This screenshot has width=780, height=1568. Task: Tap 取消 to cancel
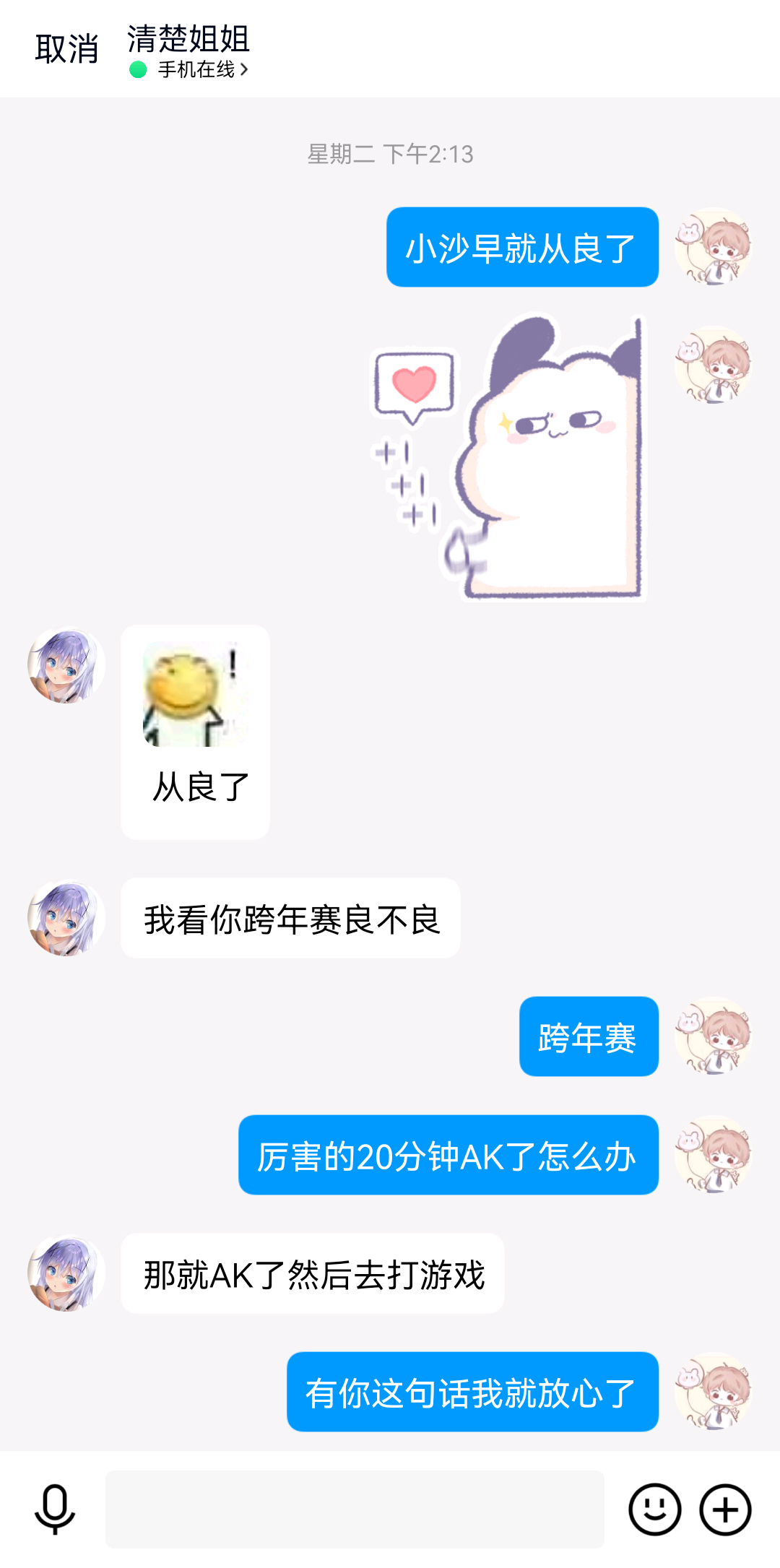(x=66, y=49)
